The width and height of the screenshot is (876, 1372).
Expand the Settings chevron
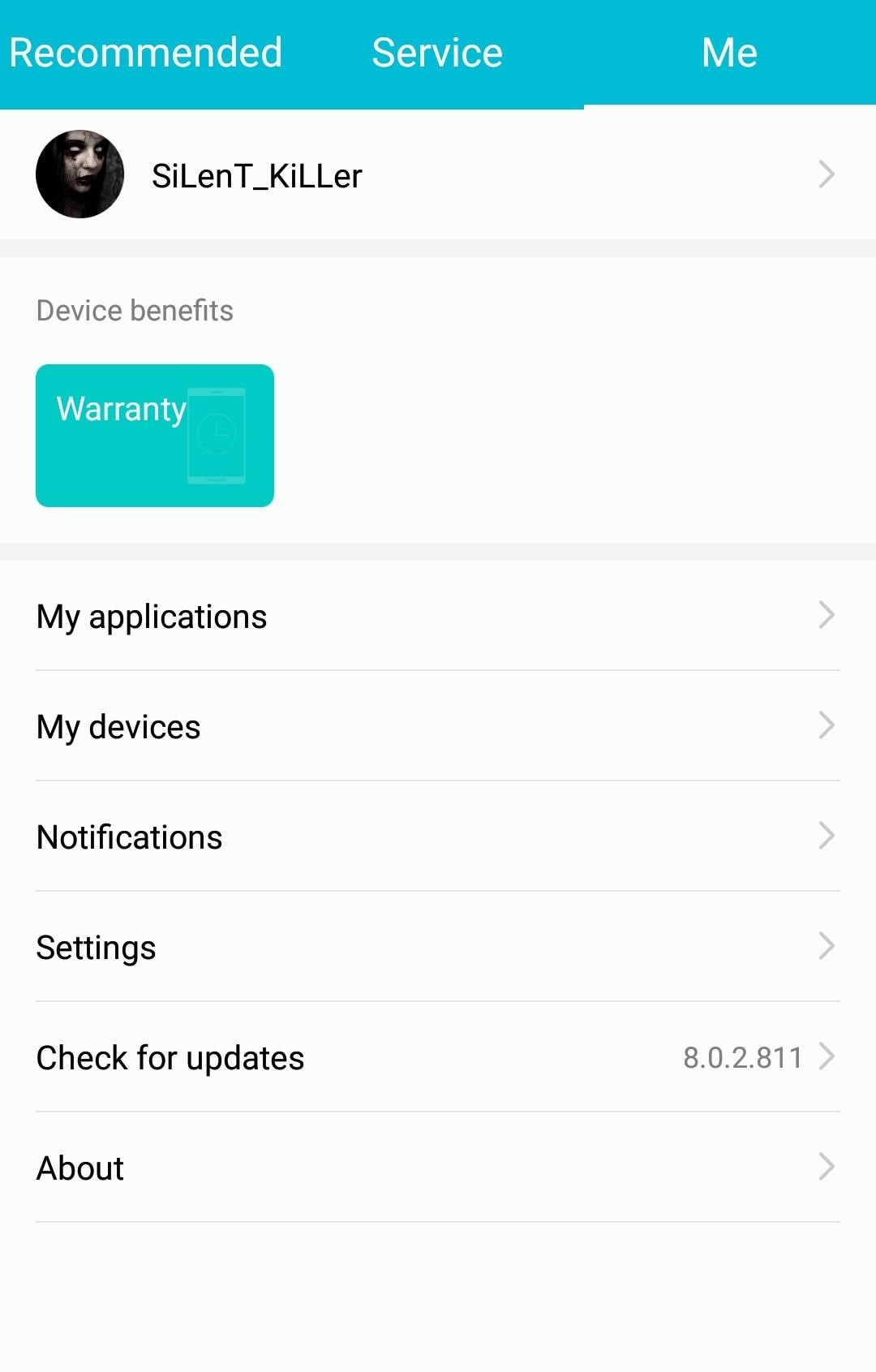(x=826, y=947)
